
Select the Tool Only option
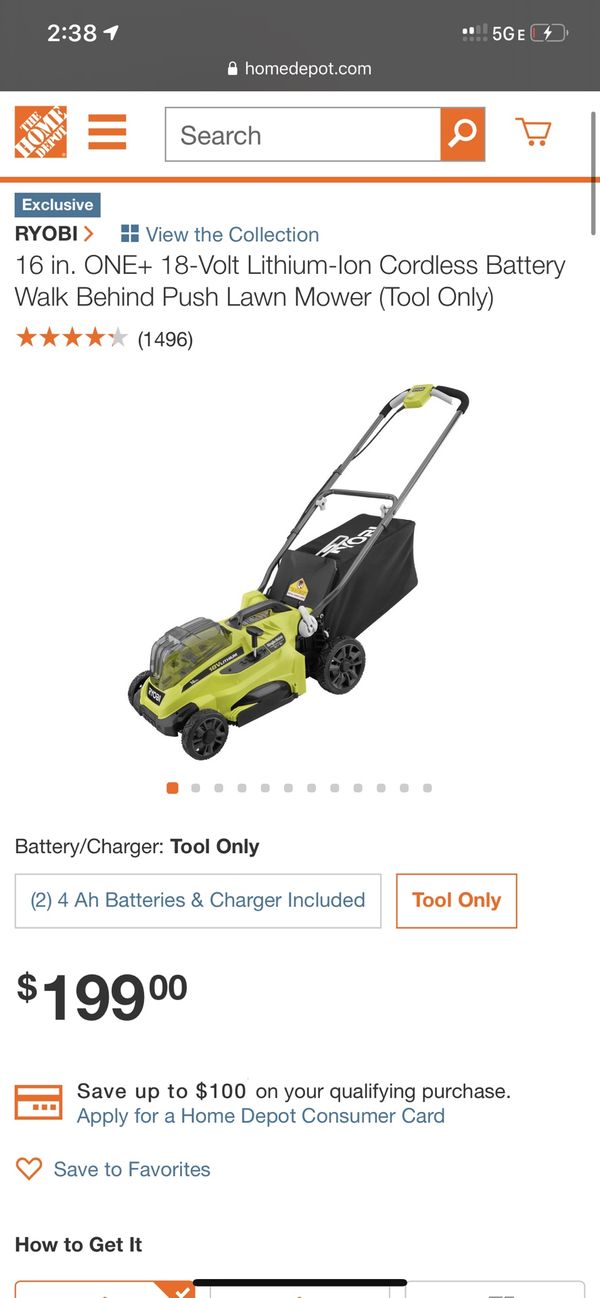[x=457, y=900]
